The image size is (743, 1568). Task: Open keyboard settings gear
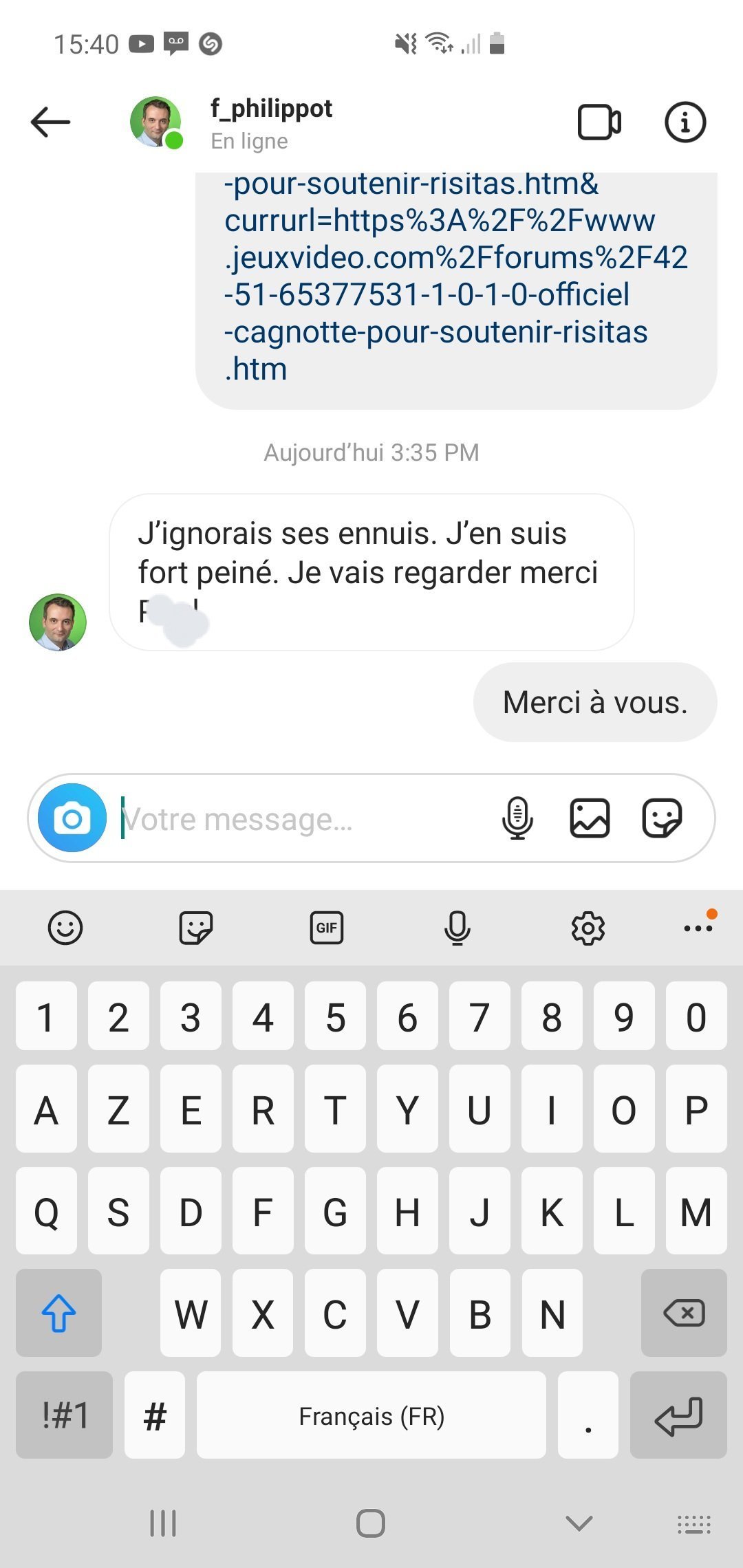coord(588,928)
